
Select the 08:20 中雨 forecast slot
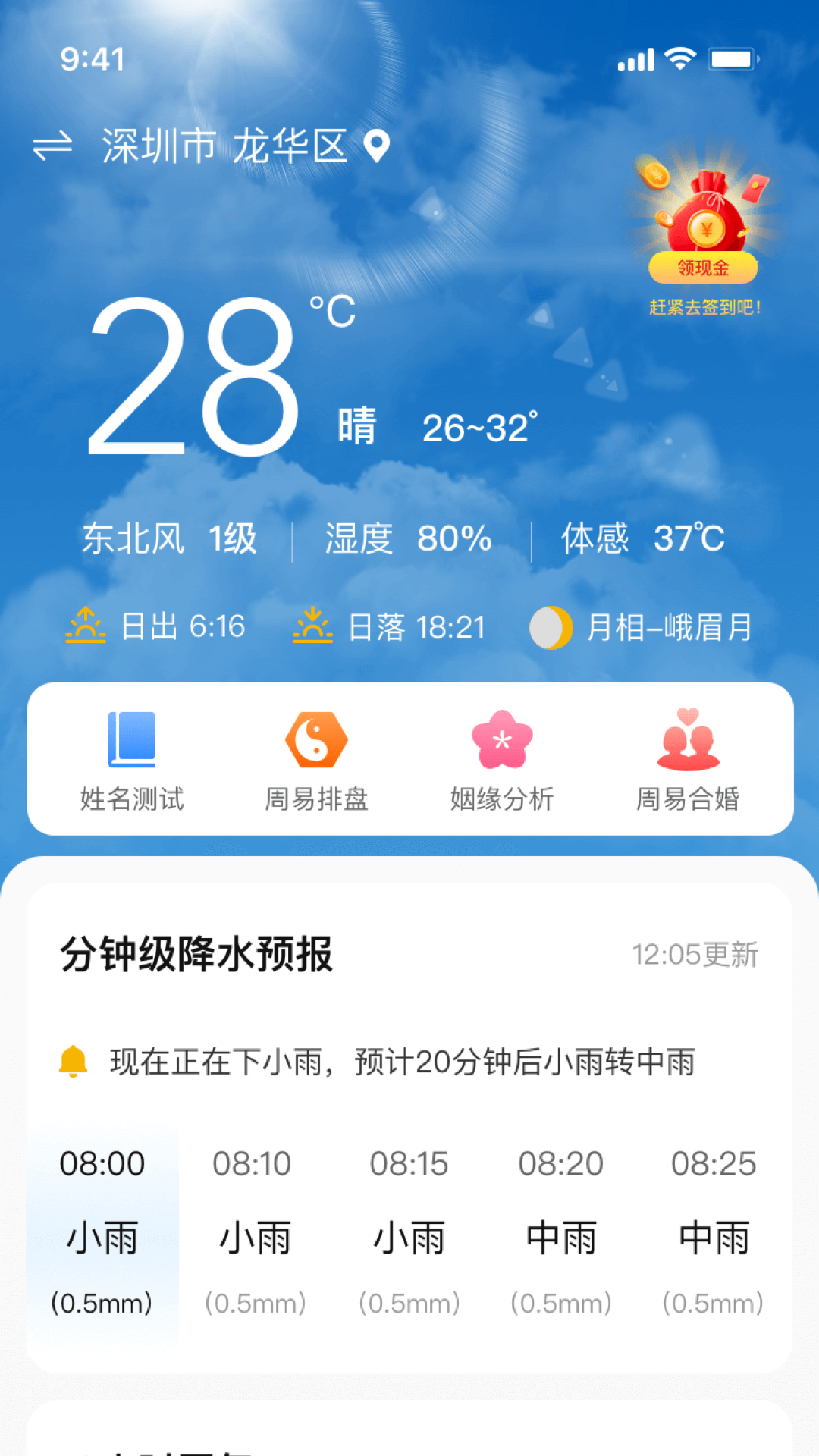click(561, 1228)
